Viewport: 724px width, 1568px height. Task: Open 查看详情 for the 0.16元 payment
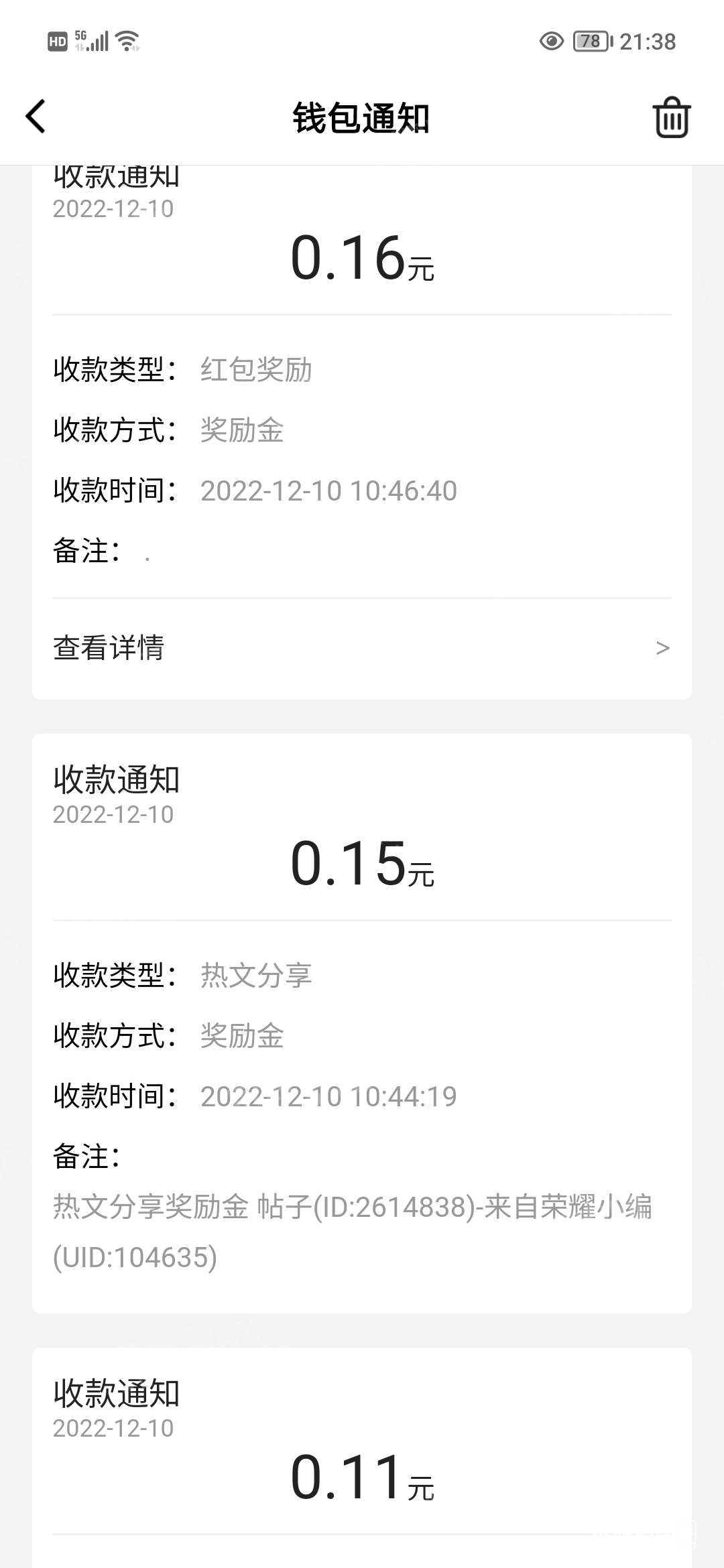(x=362, y=648)
